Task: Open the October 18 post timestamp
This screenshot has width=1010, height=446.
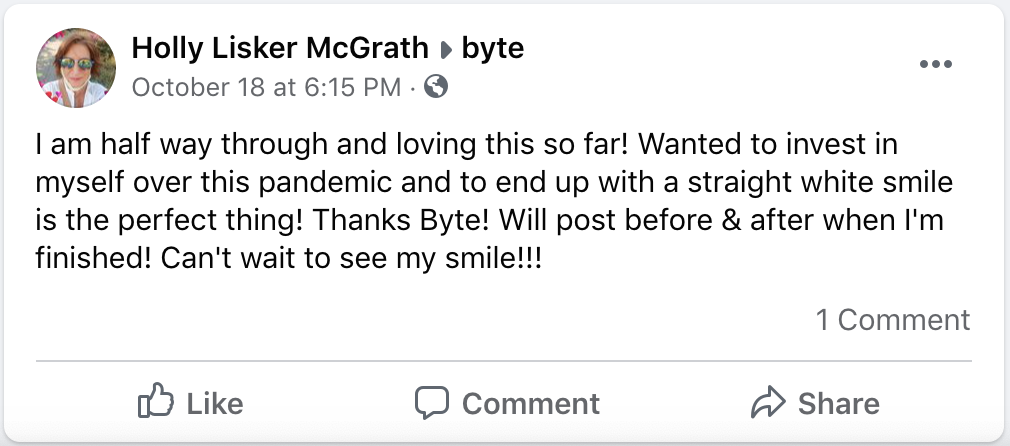Action: 266,87
